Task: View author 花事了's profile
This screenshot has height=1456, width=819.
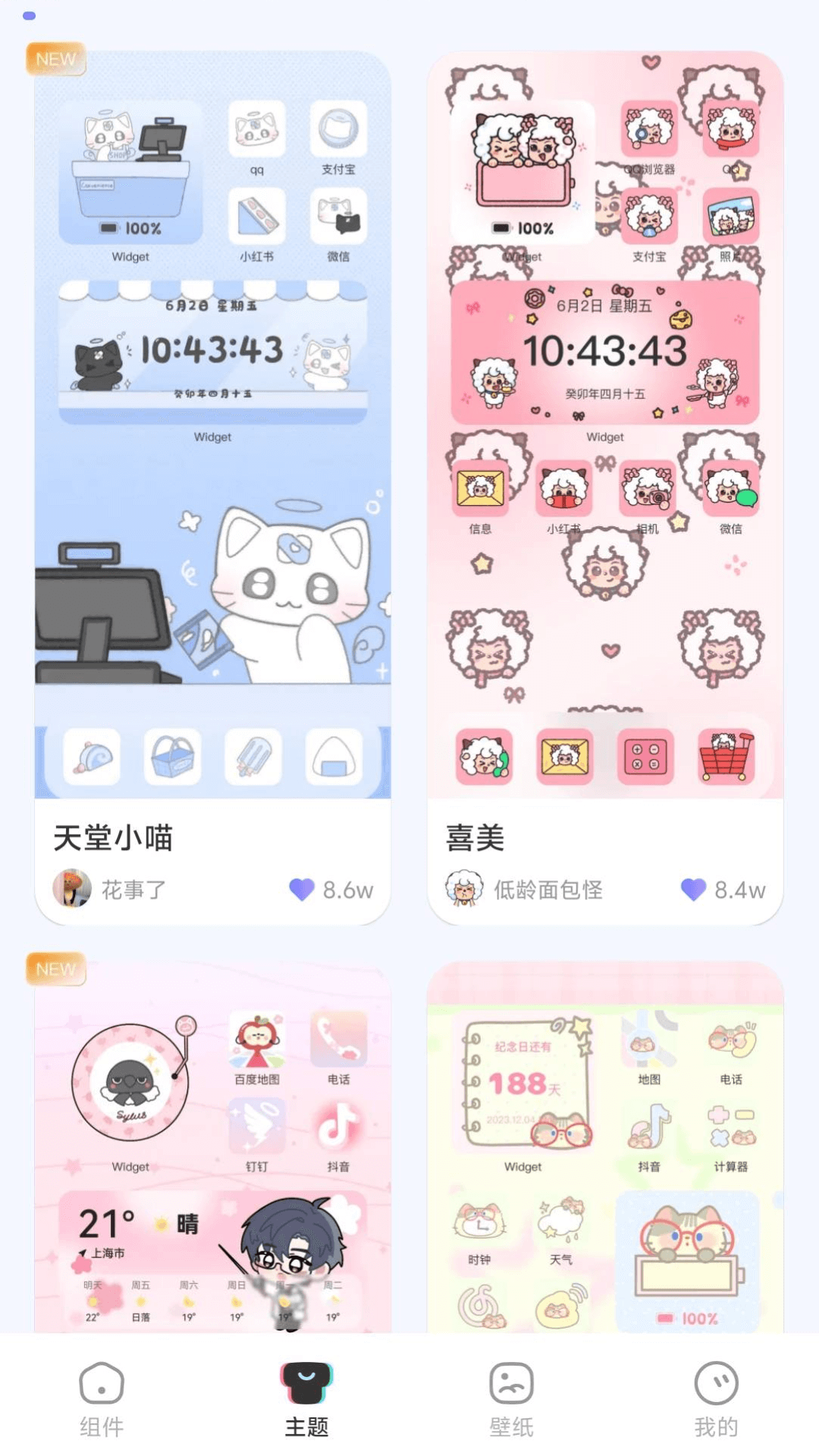Action: click(110, 889)
